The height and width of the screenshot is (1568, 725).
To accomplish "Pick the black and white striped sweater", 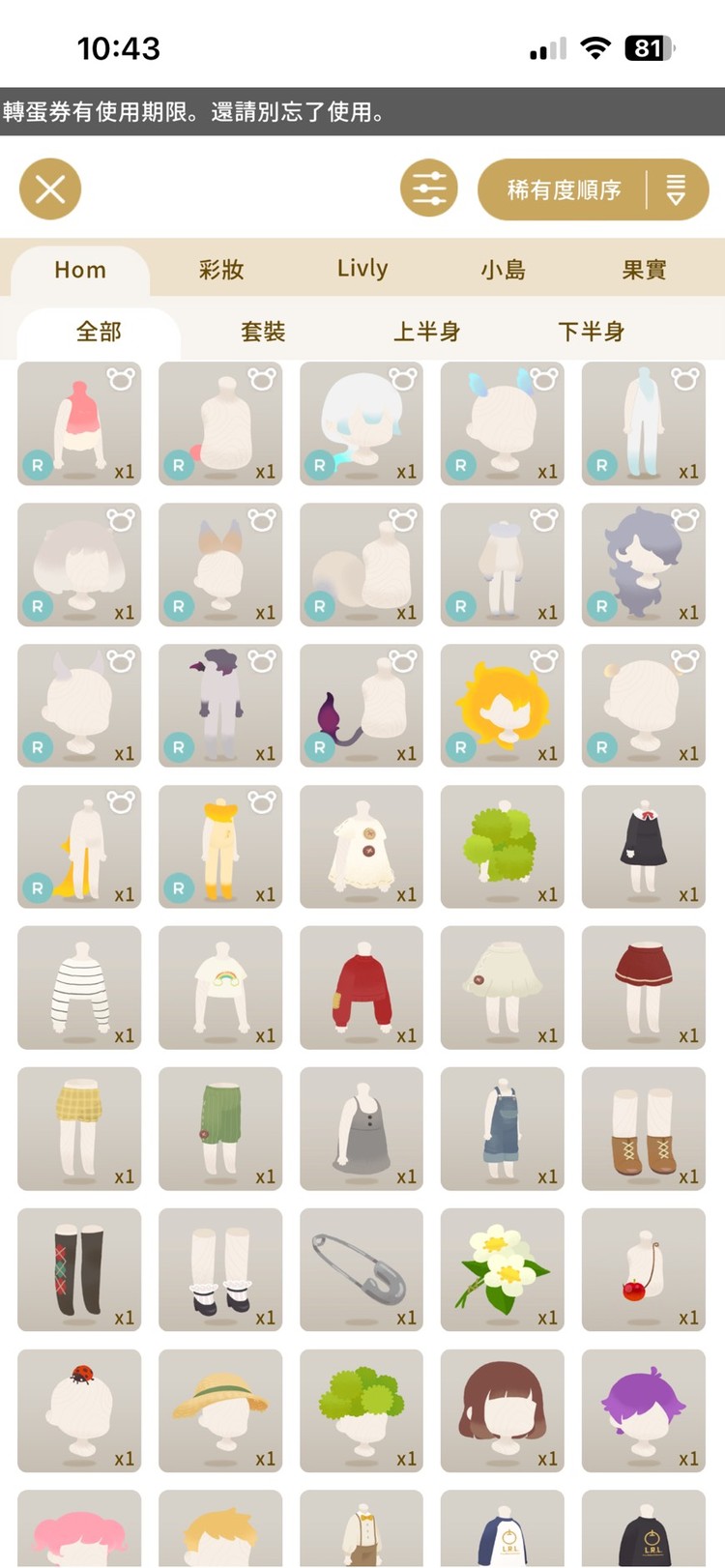I will [x=79, y=988].
